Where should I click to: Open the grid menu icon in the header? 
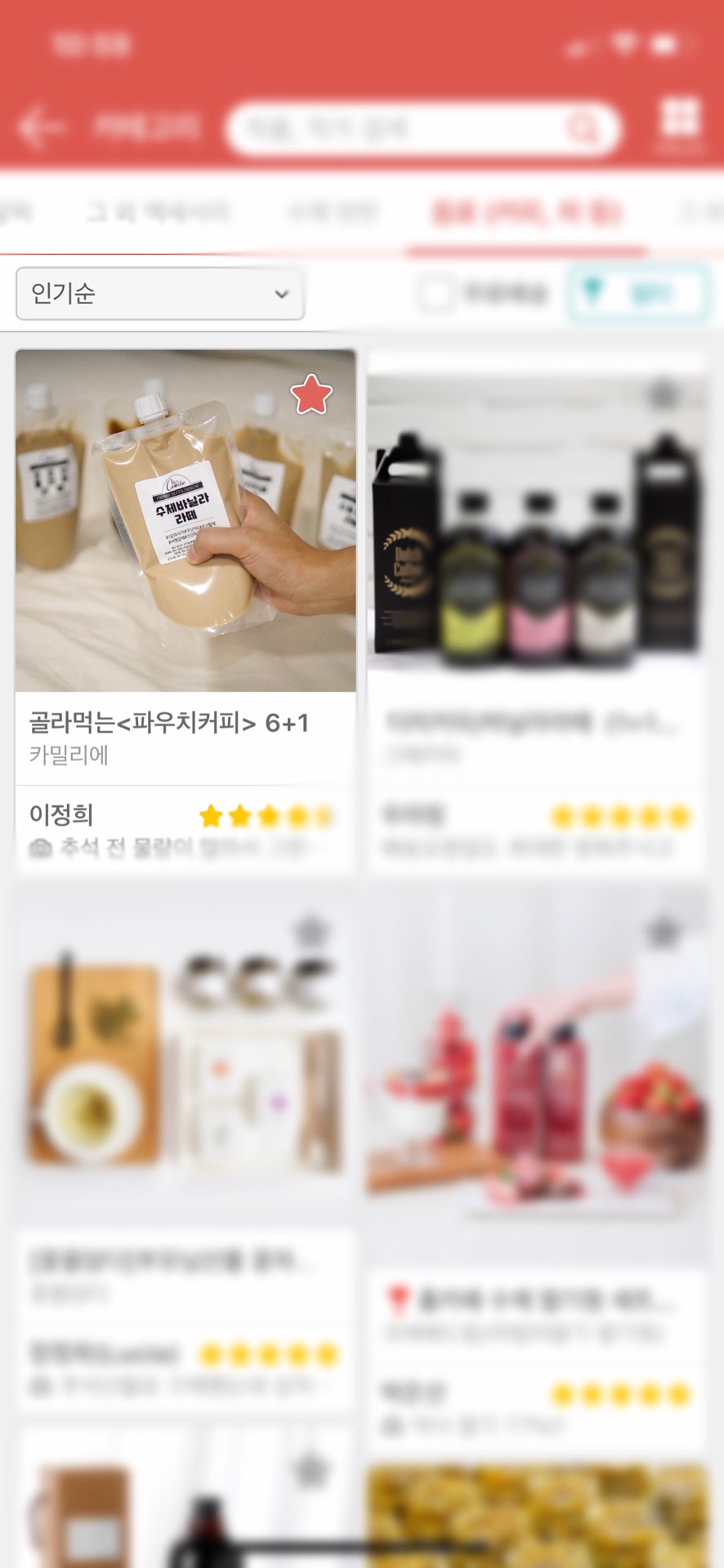click(x=680, y=118)
